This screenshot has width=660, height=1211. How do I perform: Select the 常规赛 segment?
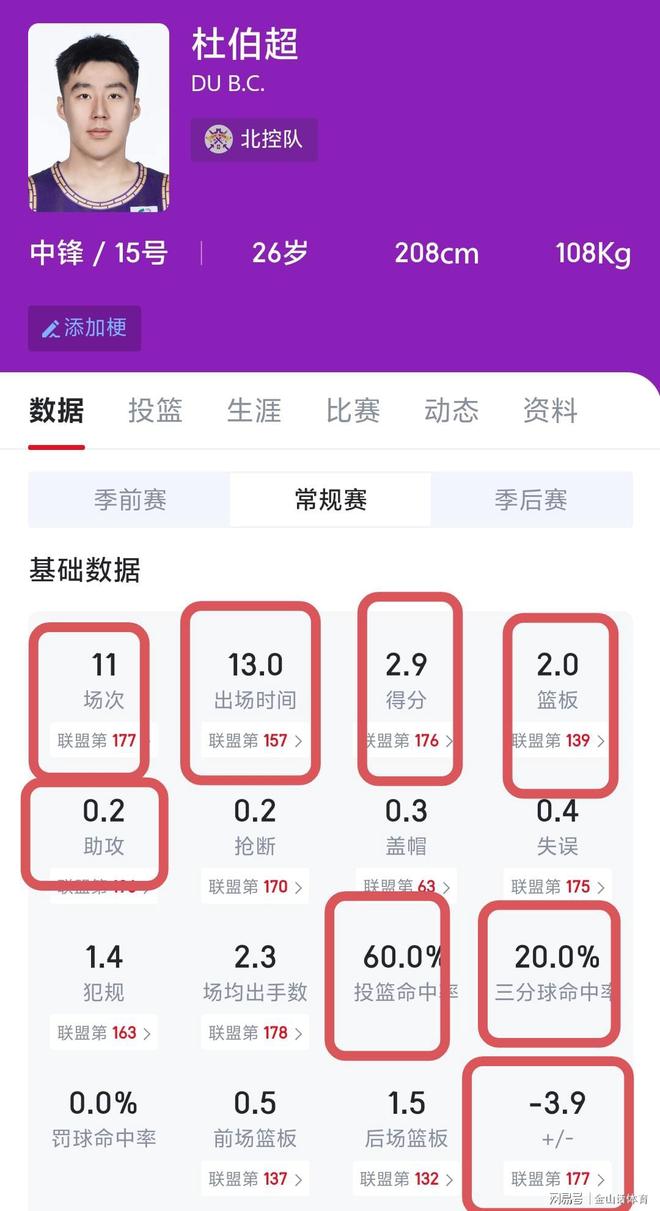tap(330, 500)
